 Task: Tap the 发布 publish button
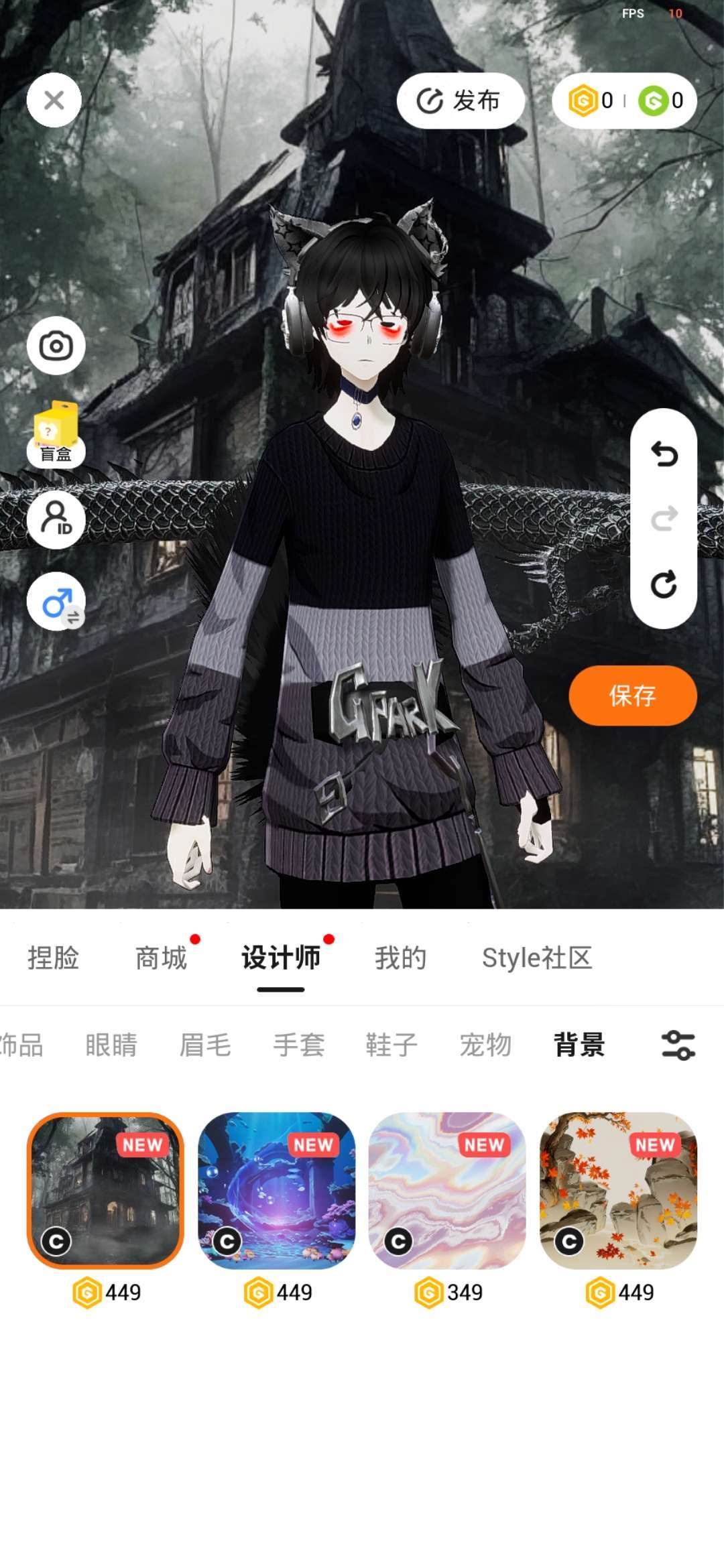click(460, 101)
